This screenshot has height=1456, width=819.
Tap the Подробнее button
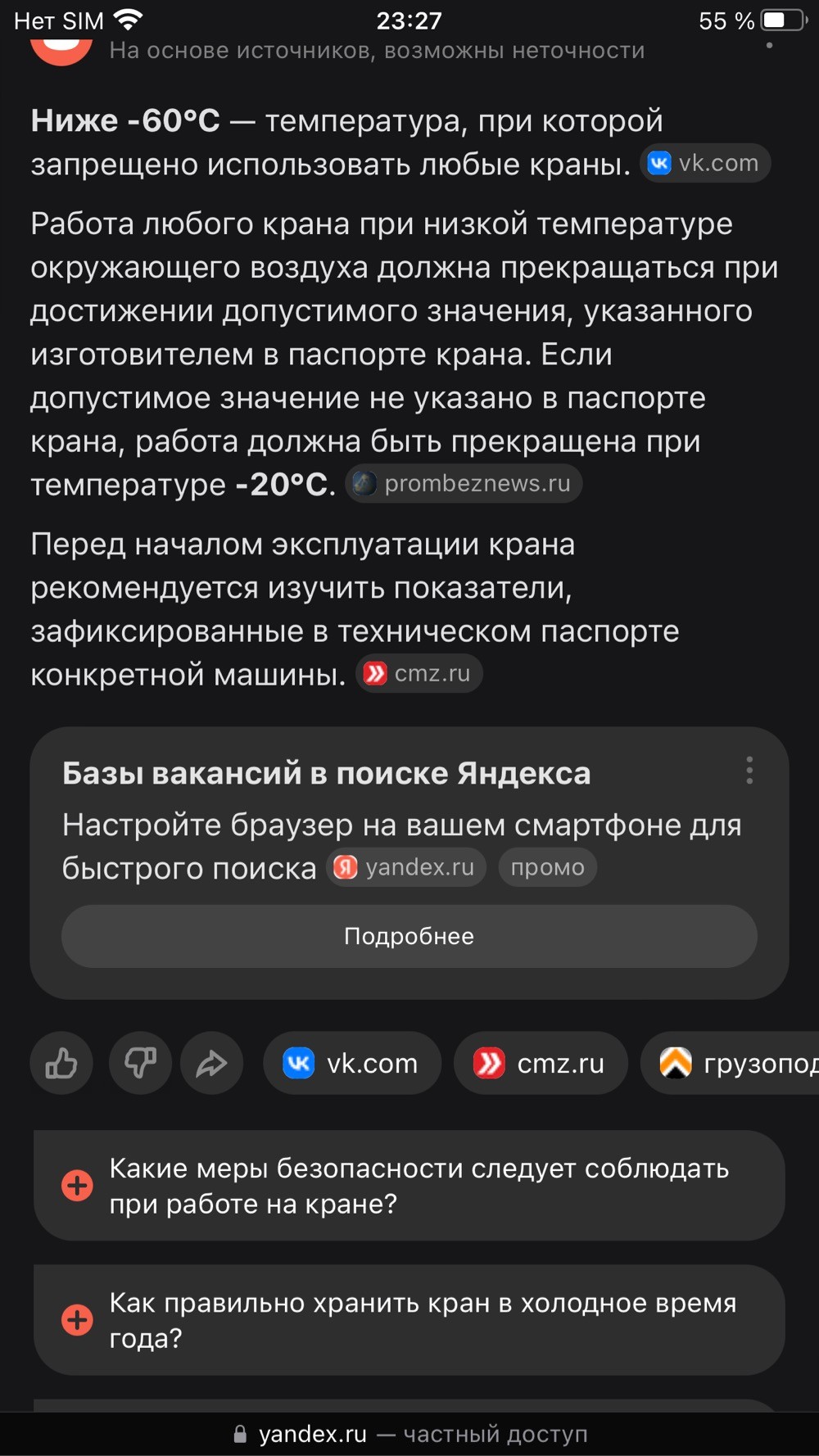[409, 936]
